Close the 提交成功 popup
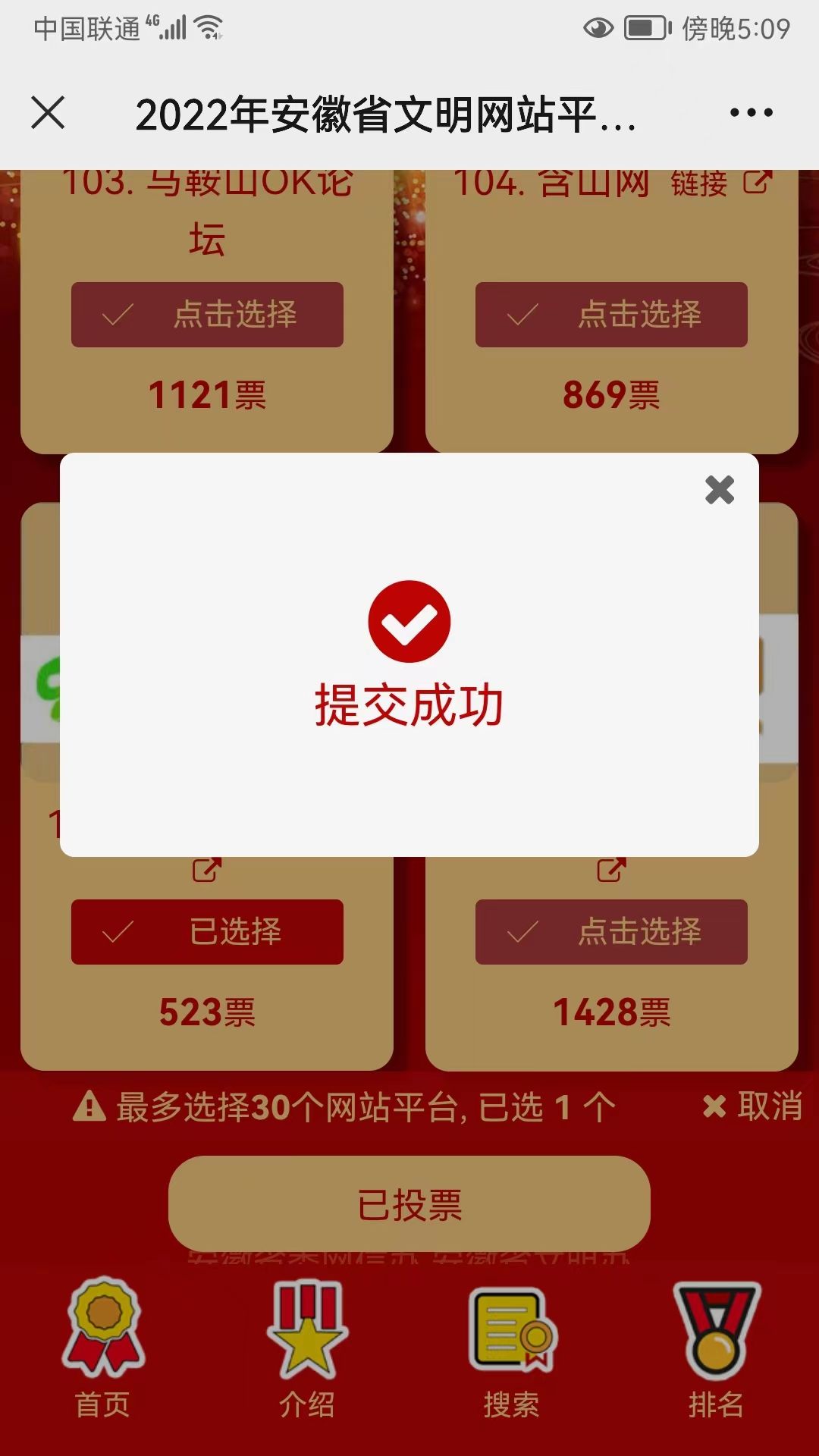The height and width of the screenshot is (1456, 819). (719, 490)
